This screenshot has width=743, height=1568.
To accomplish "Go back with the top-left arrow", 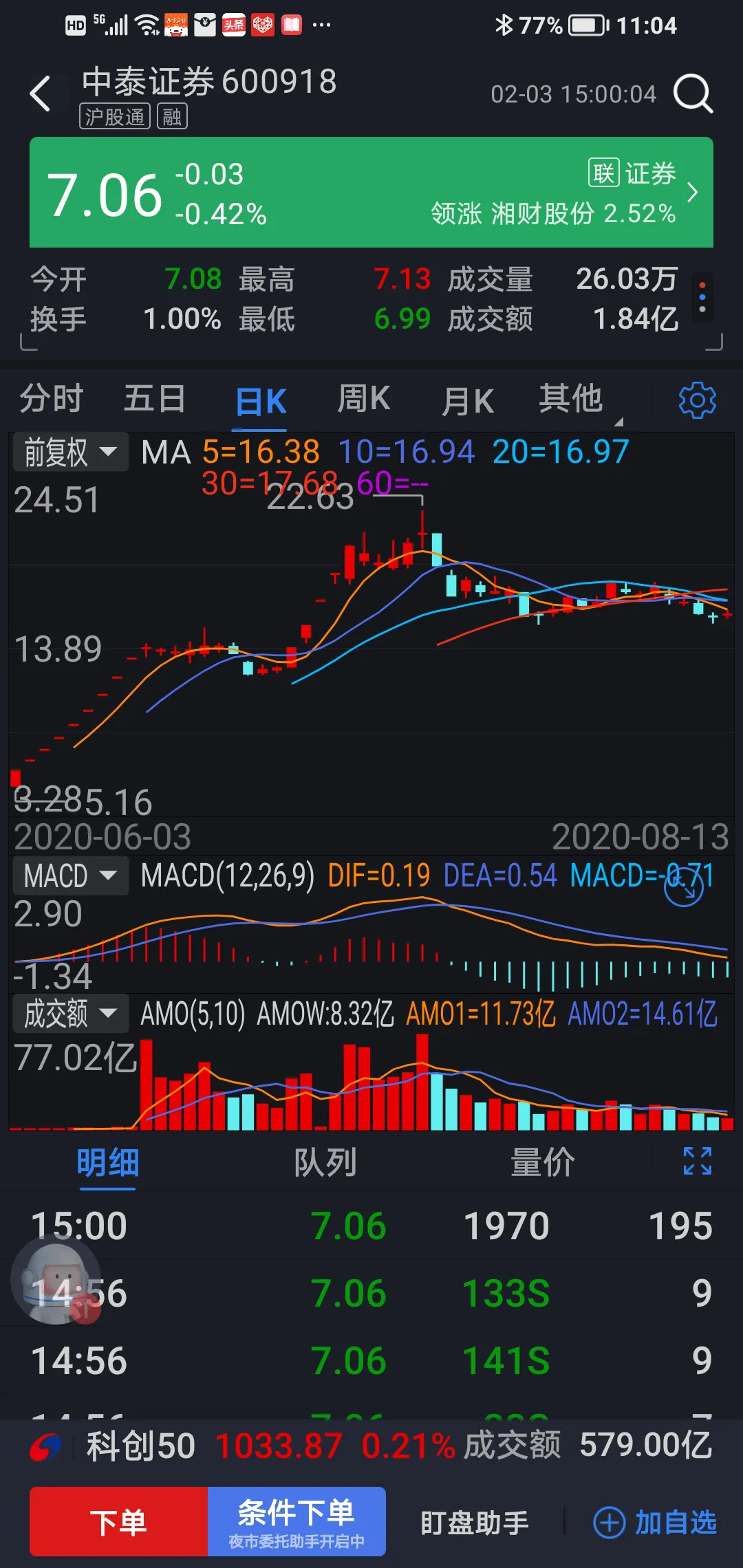I will 41,94.
